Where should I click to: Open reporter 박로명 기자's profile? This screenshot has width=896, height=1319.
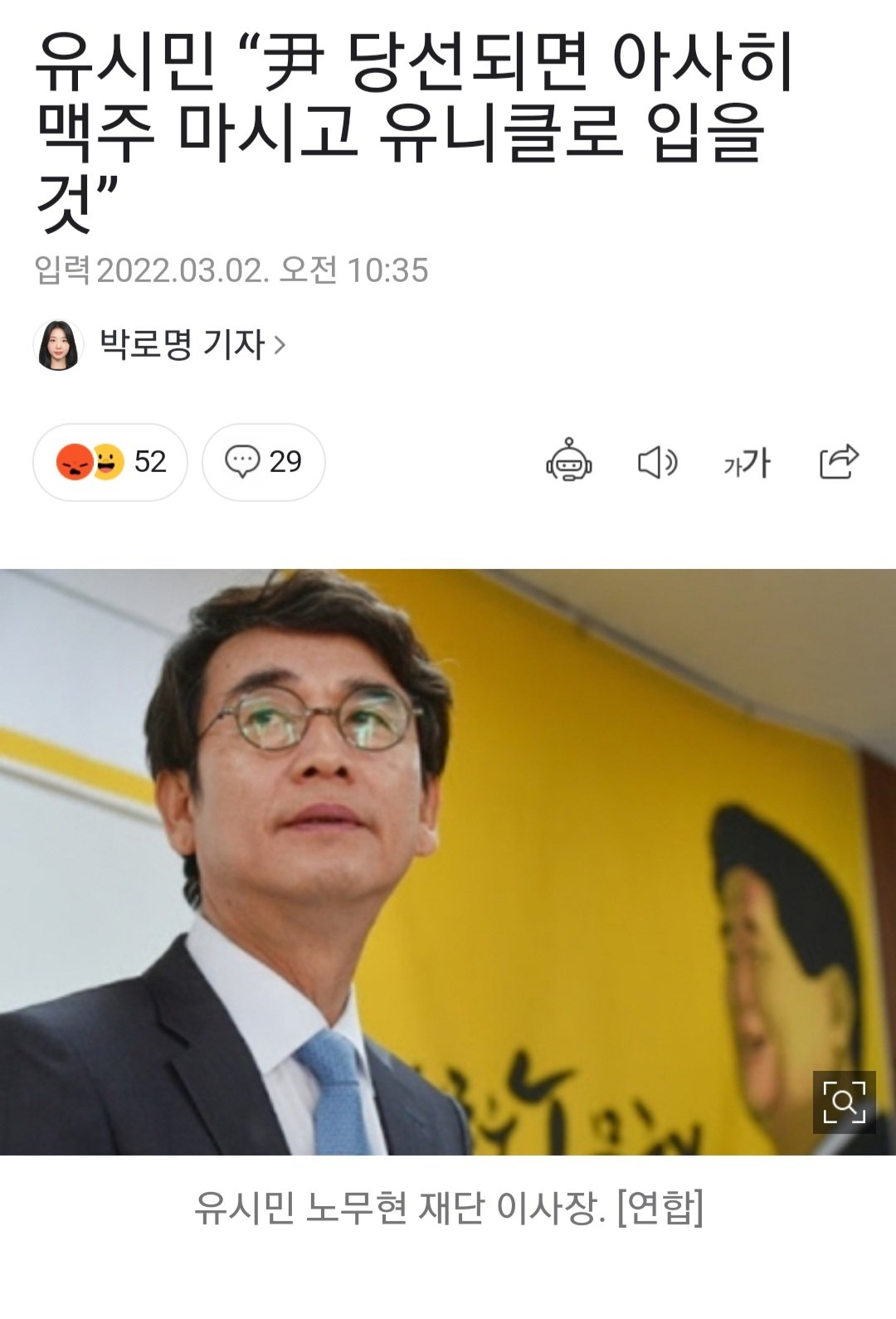pyautogui.click(x=181, y=344)
